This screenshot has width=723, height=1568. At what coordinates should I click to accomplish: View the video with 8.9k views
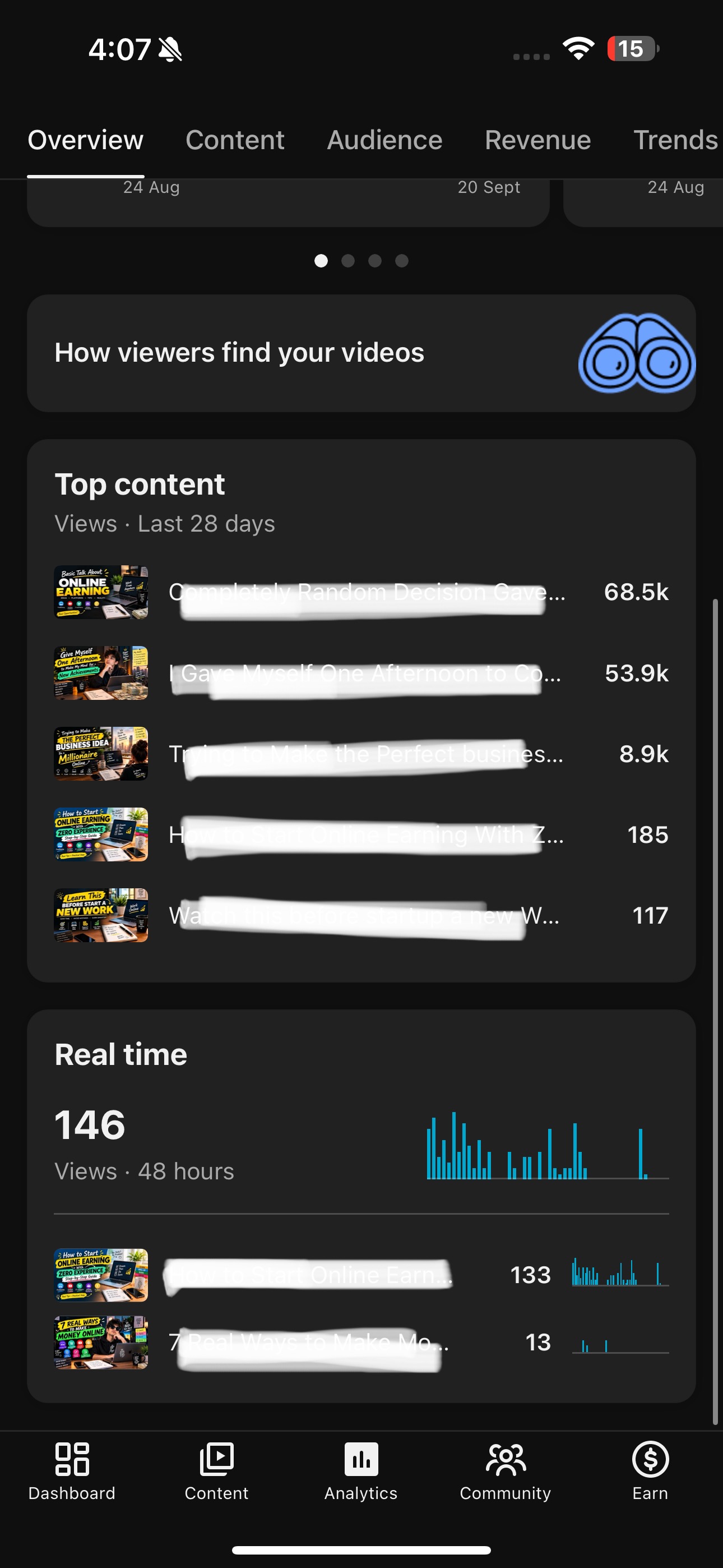point(361,754)
